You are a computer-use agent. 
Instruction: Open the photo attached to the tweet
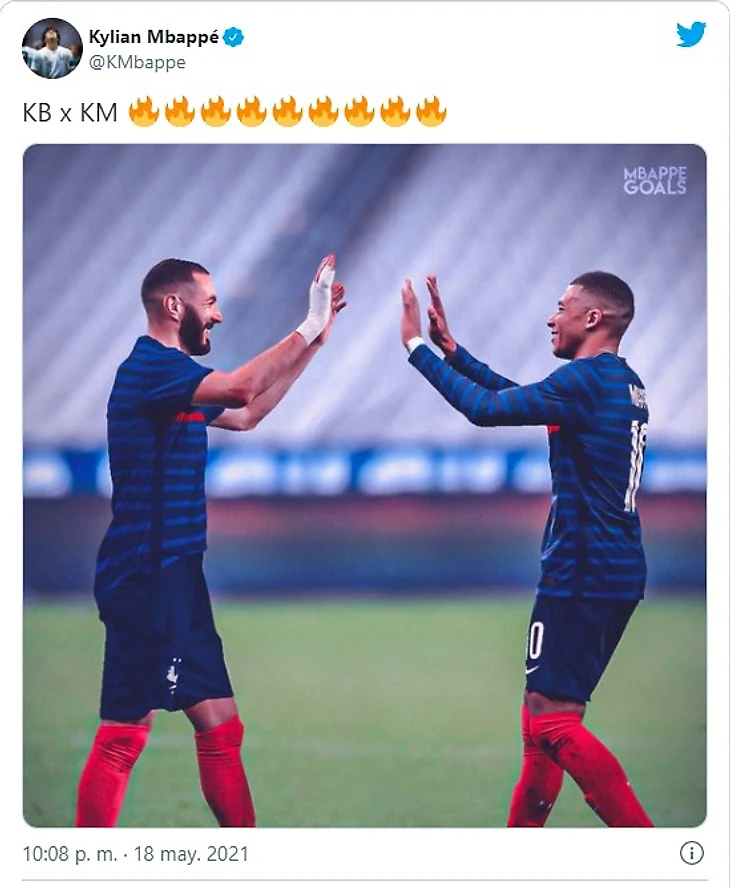[364, 485]
